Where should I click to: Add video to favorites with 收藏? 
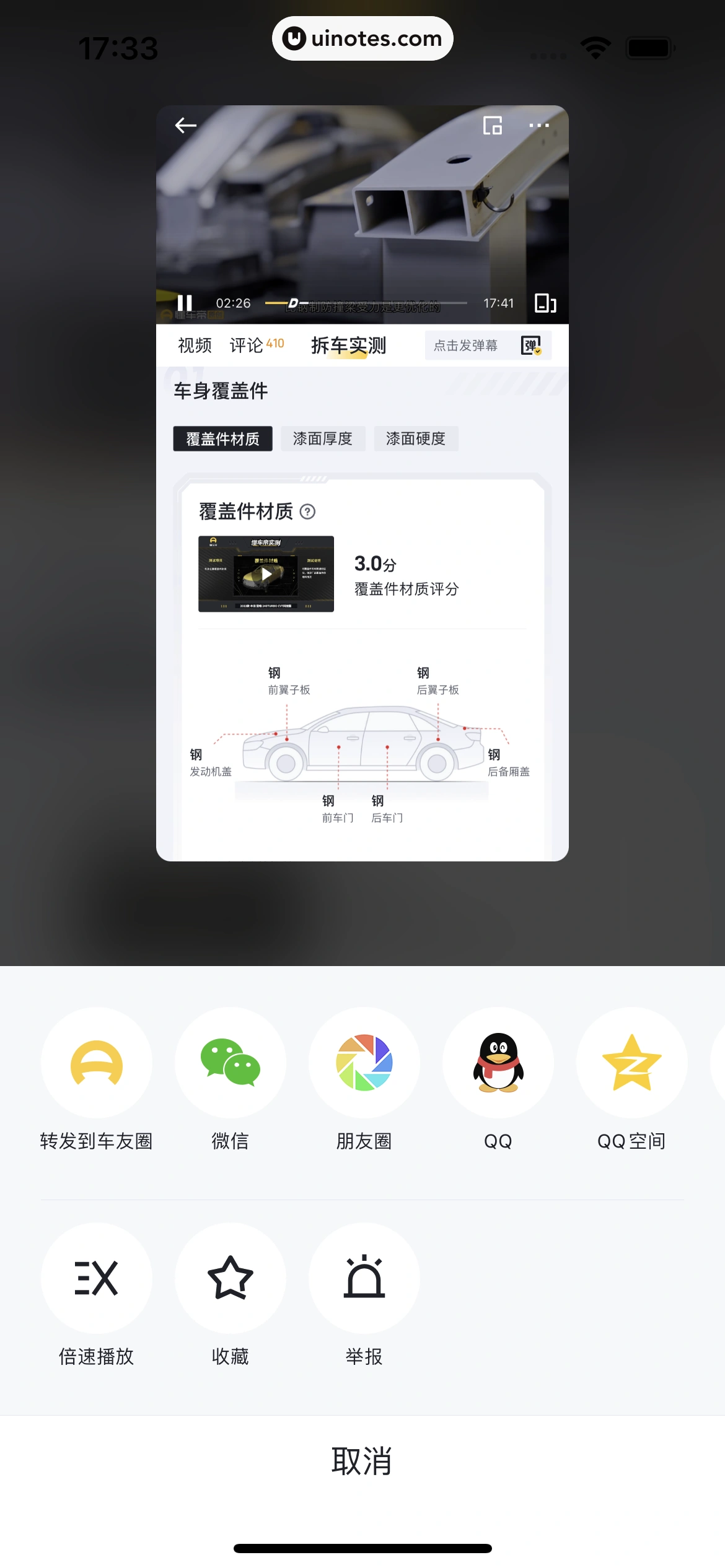[231, 1278]
